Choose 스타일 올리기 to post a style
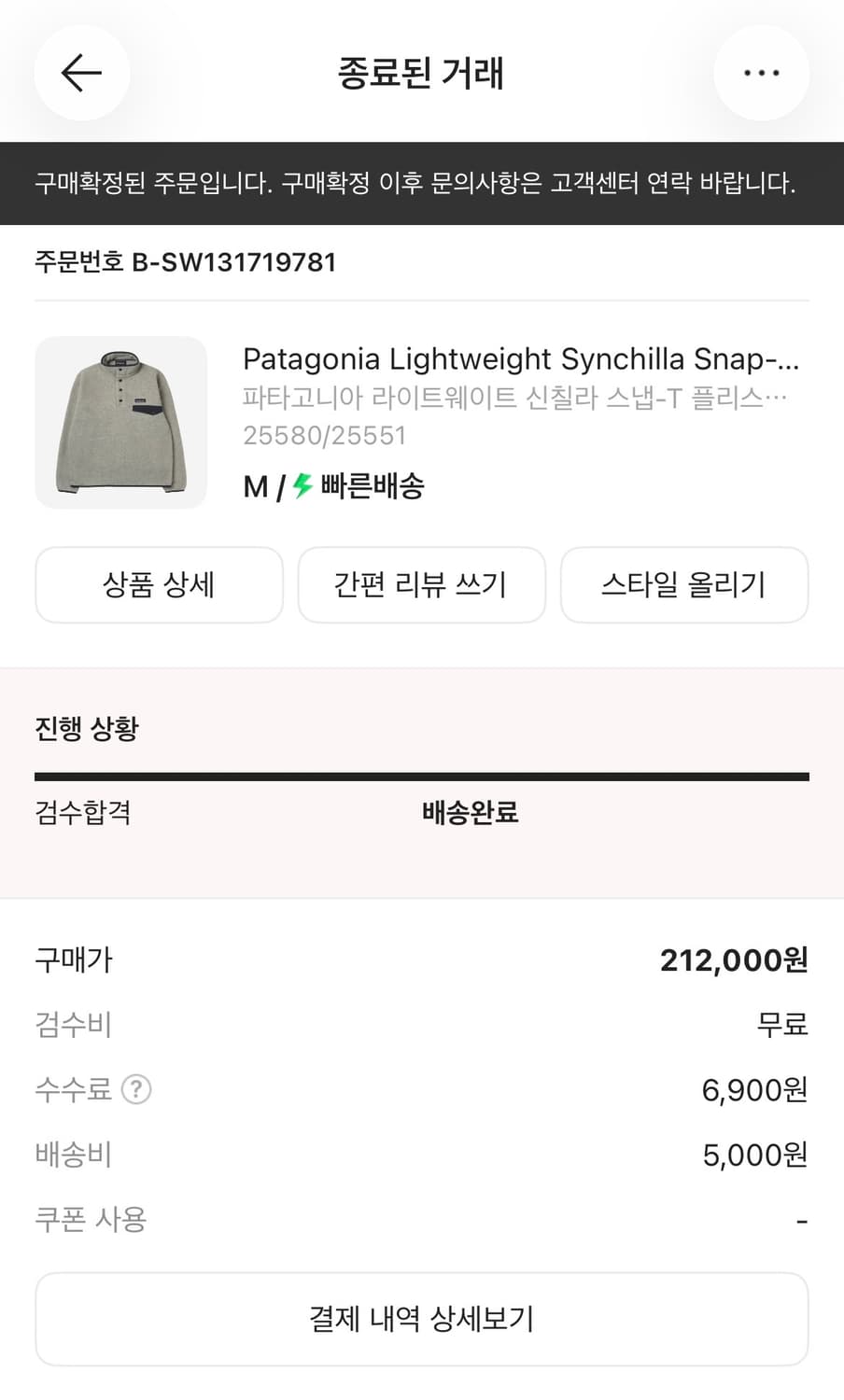Screen dimensions: 844x1400 [x=684, y=585]
